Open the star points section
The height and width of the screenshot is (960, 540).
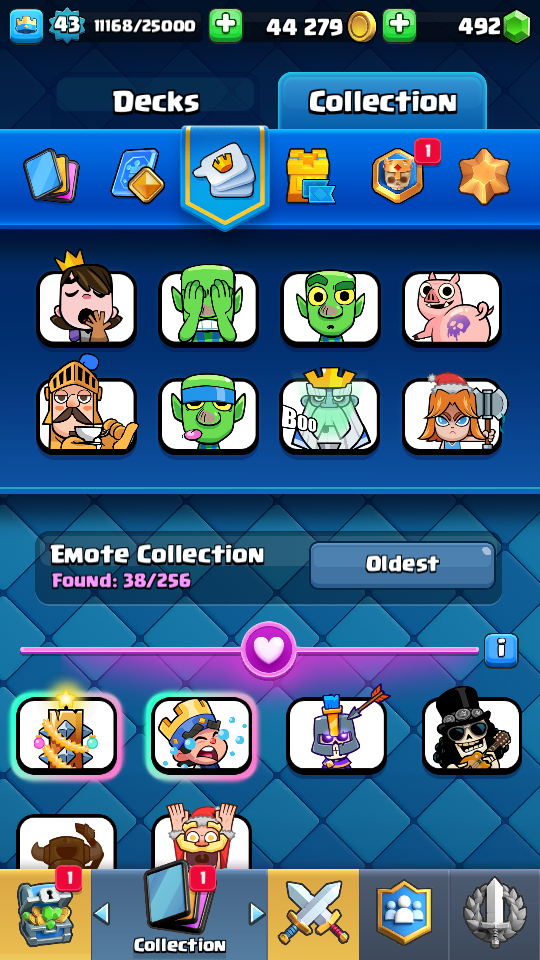point(484,176)
